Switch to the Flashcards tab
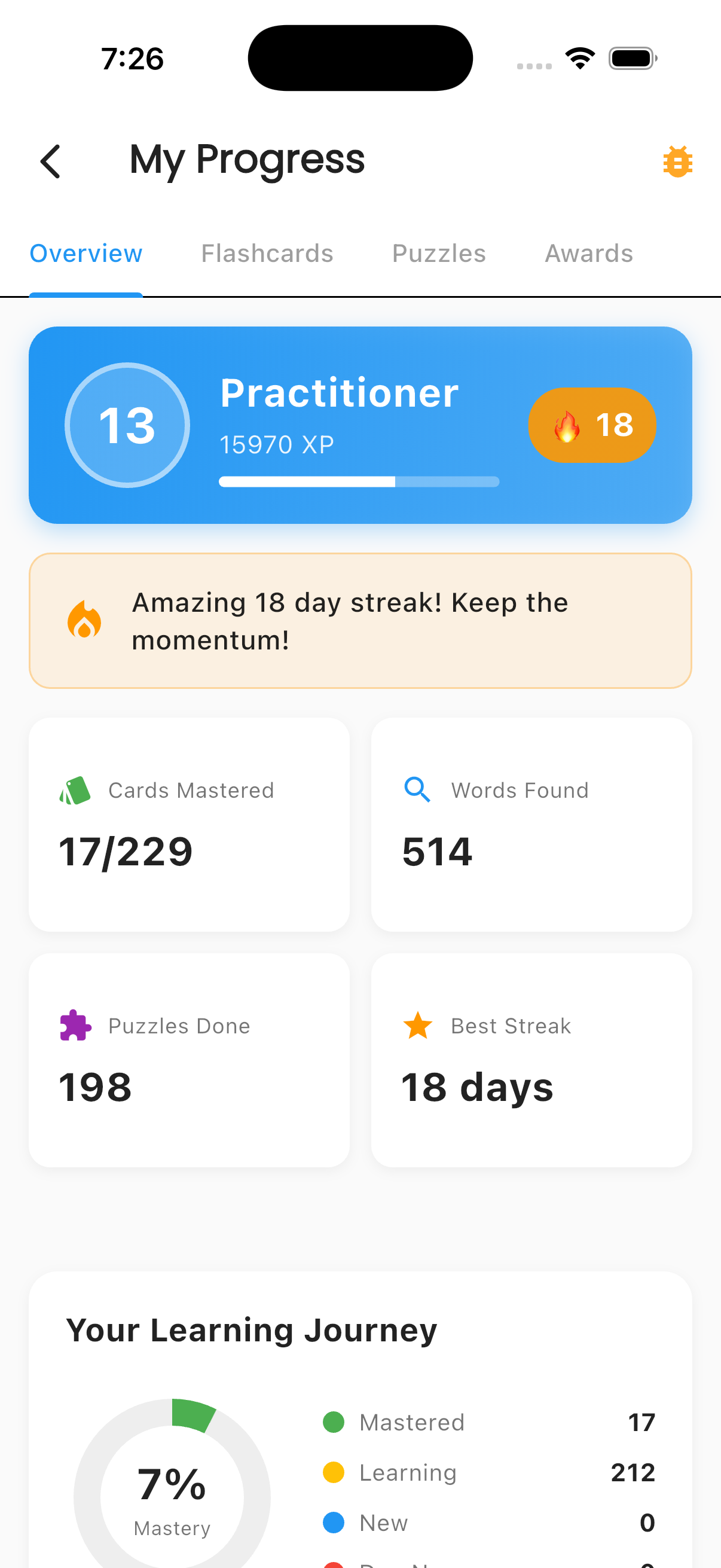The image size is (721, 1568). 267,253
